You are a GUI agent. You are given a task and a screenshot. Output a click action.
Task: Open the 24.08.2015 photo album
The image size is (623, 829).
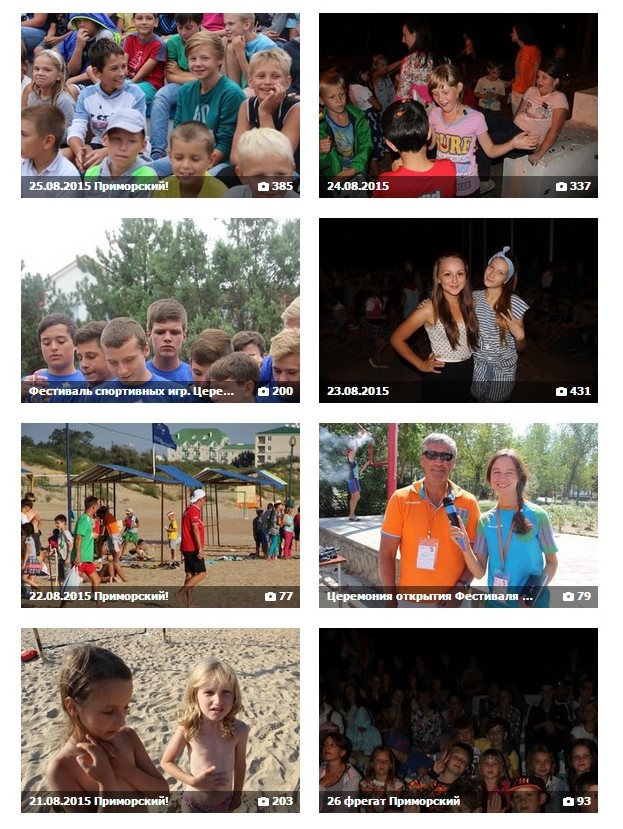(458, 104)
